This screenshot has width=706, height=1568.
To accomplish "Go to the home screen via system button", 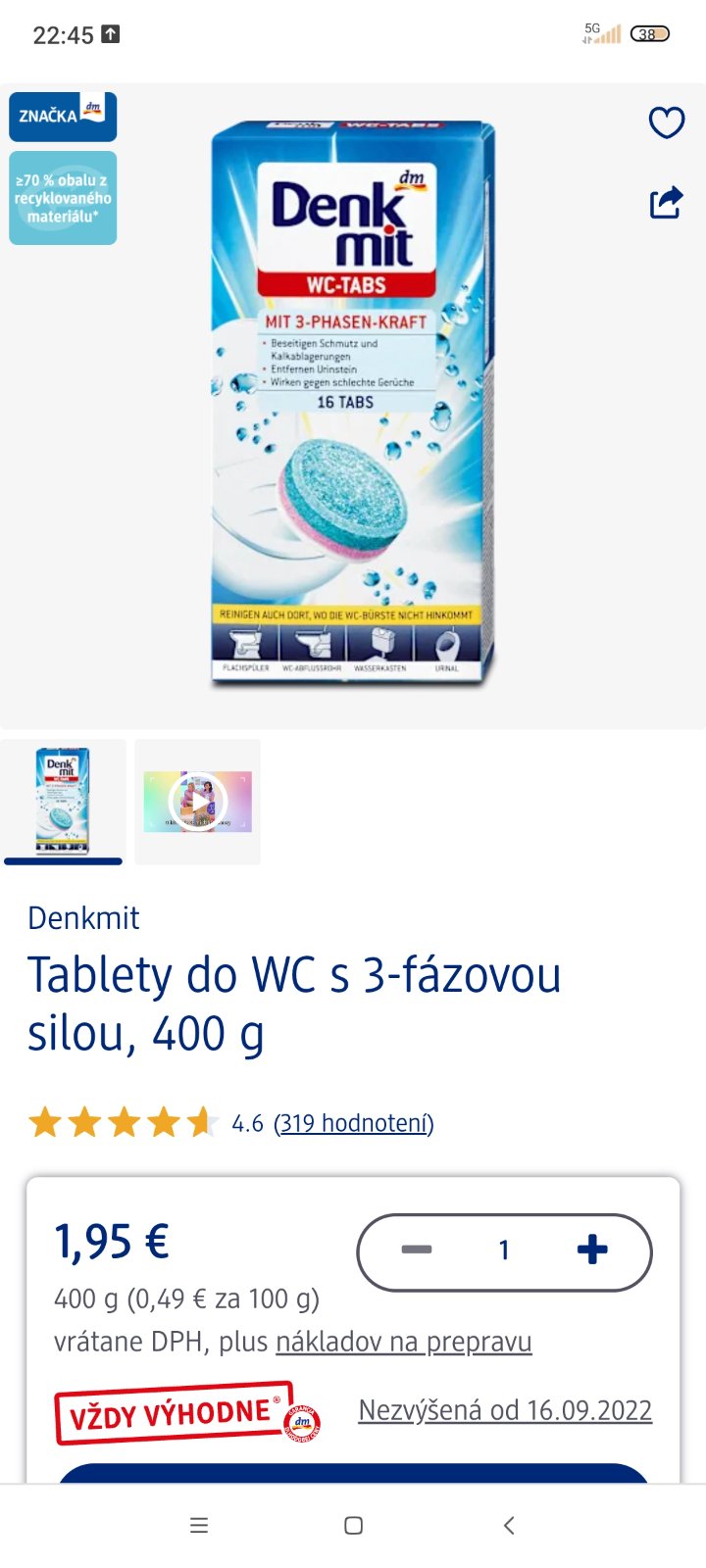I will (354, 1525).
